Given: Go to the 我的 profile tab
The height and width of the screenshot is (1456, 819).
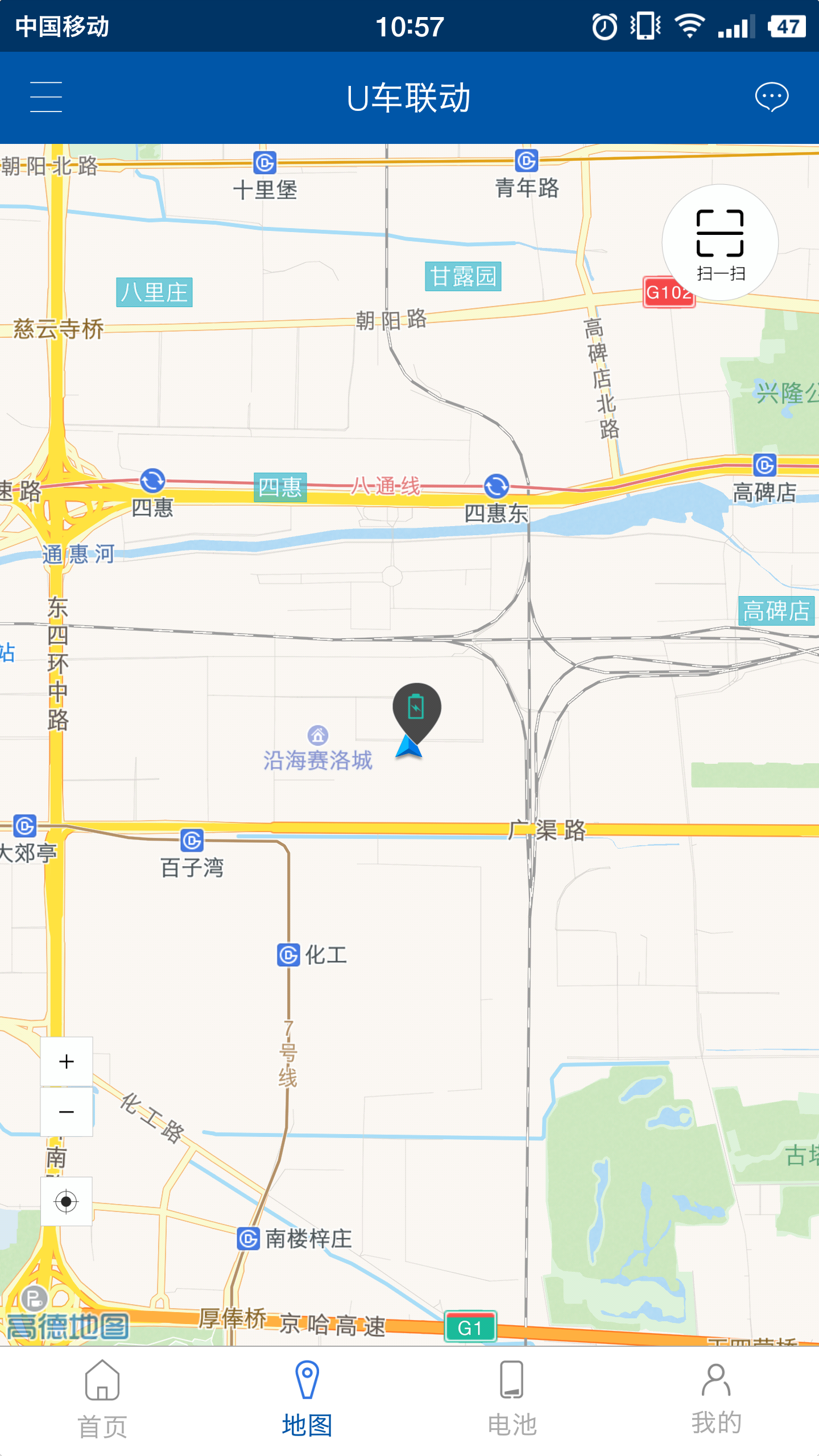Looking at the screenshot, I should coord(716,1400).
